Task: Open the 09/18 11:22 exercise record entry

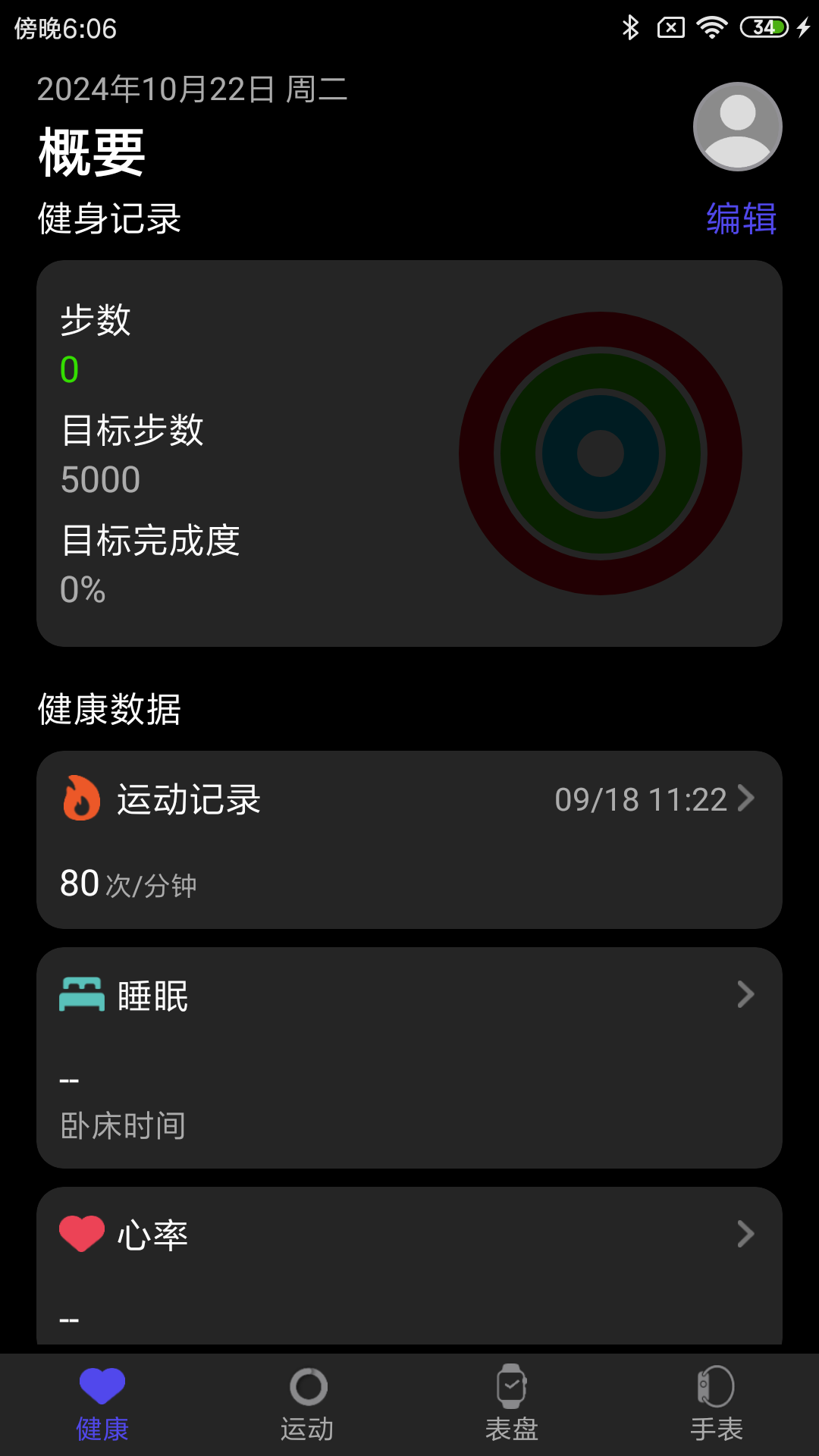Action: click(639, 799)
